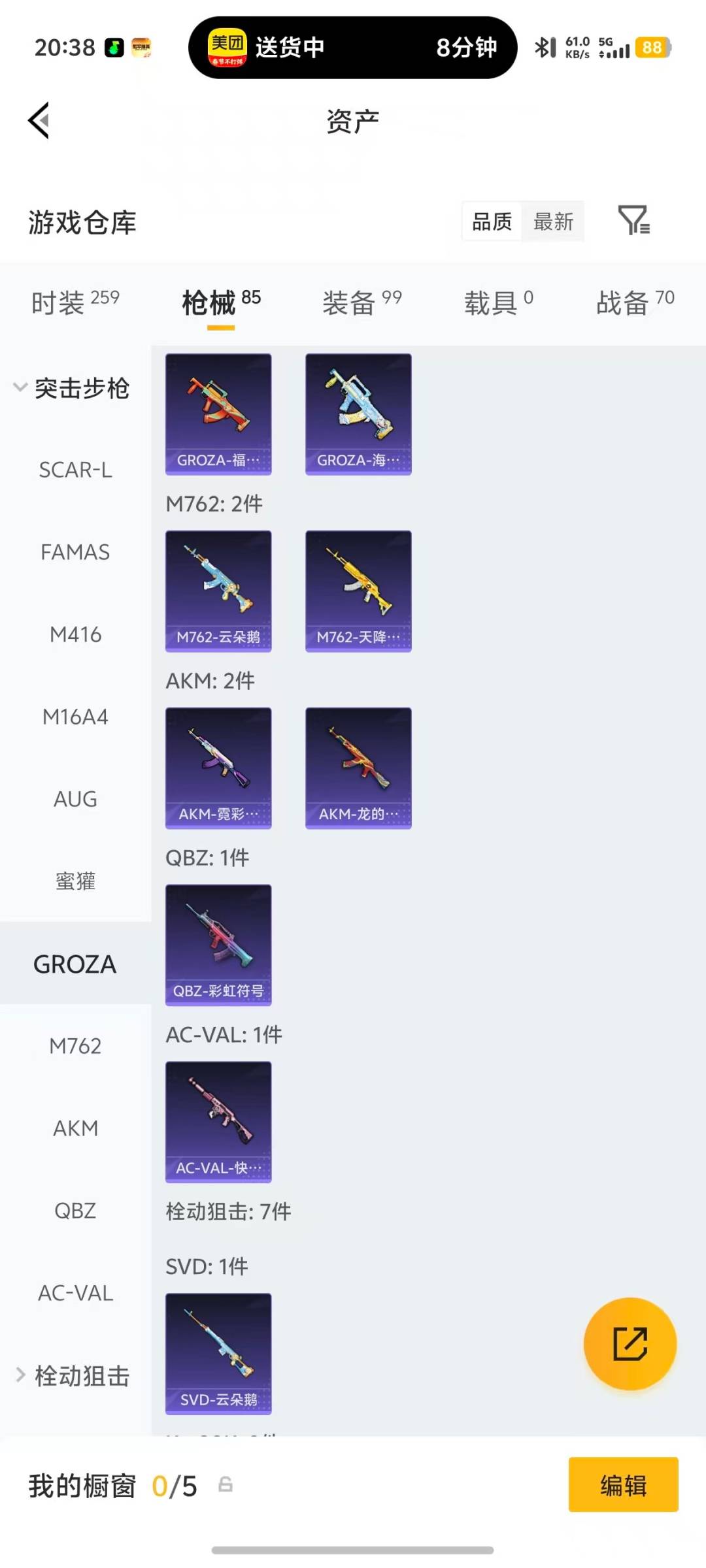The image size is (706, 1568).
Task: Toggle sorting by 品质
Action: pos(491,222)
